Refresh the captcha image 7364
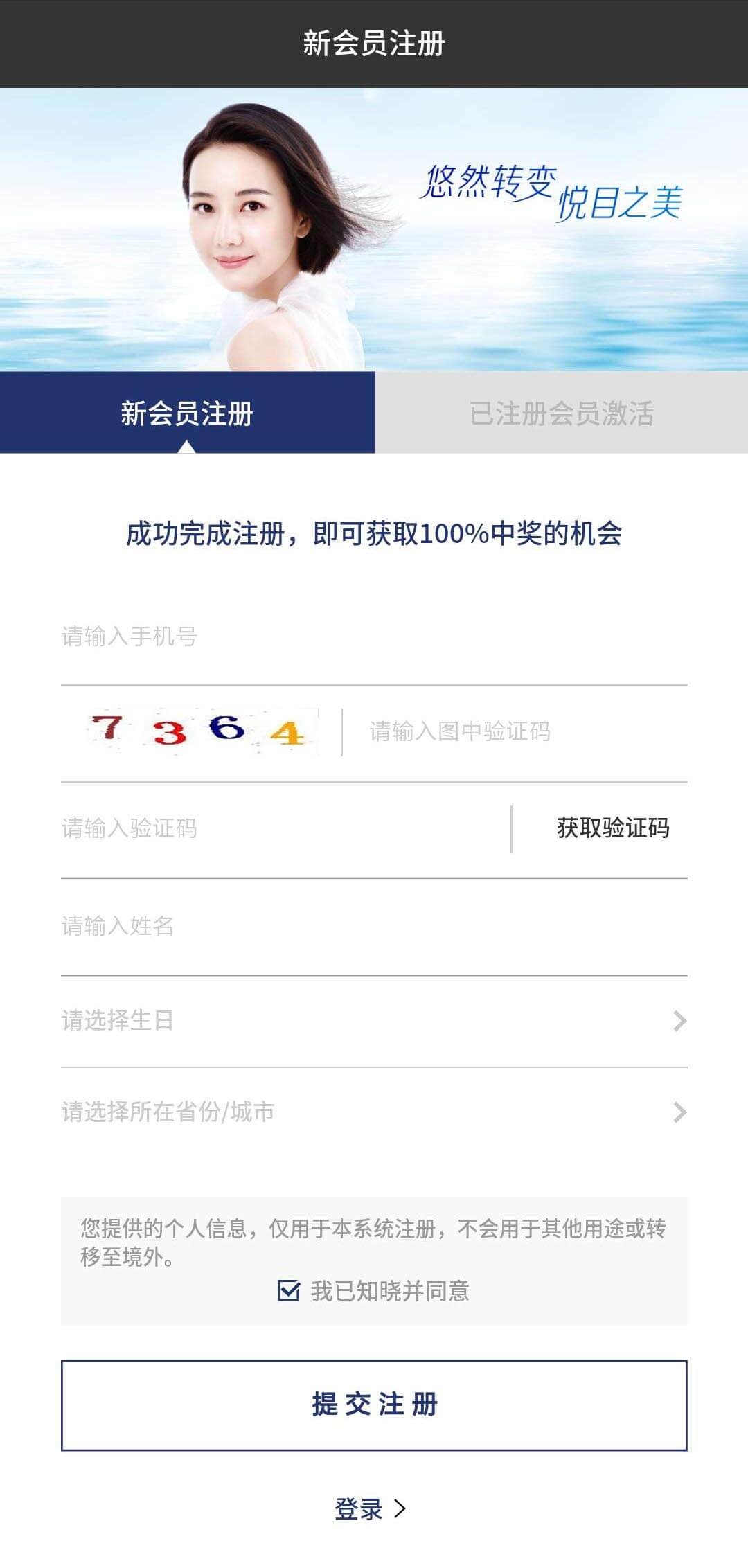This screenshot has width=748, height=1568. (202, 731)
